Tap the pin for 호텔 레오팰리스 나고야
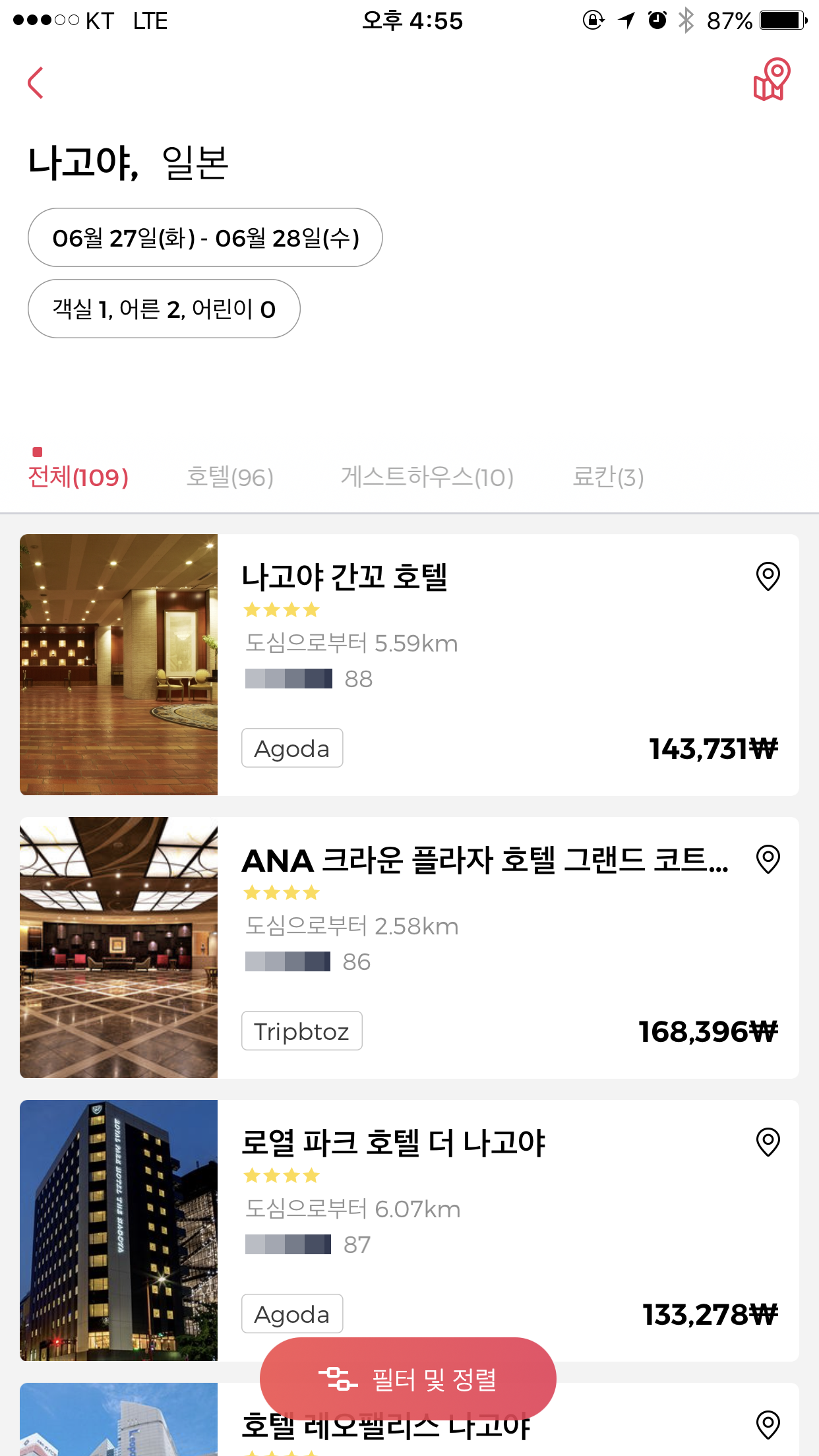Screen dimensions: 819x1456 point(768,1425)
